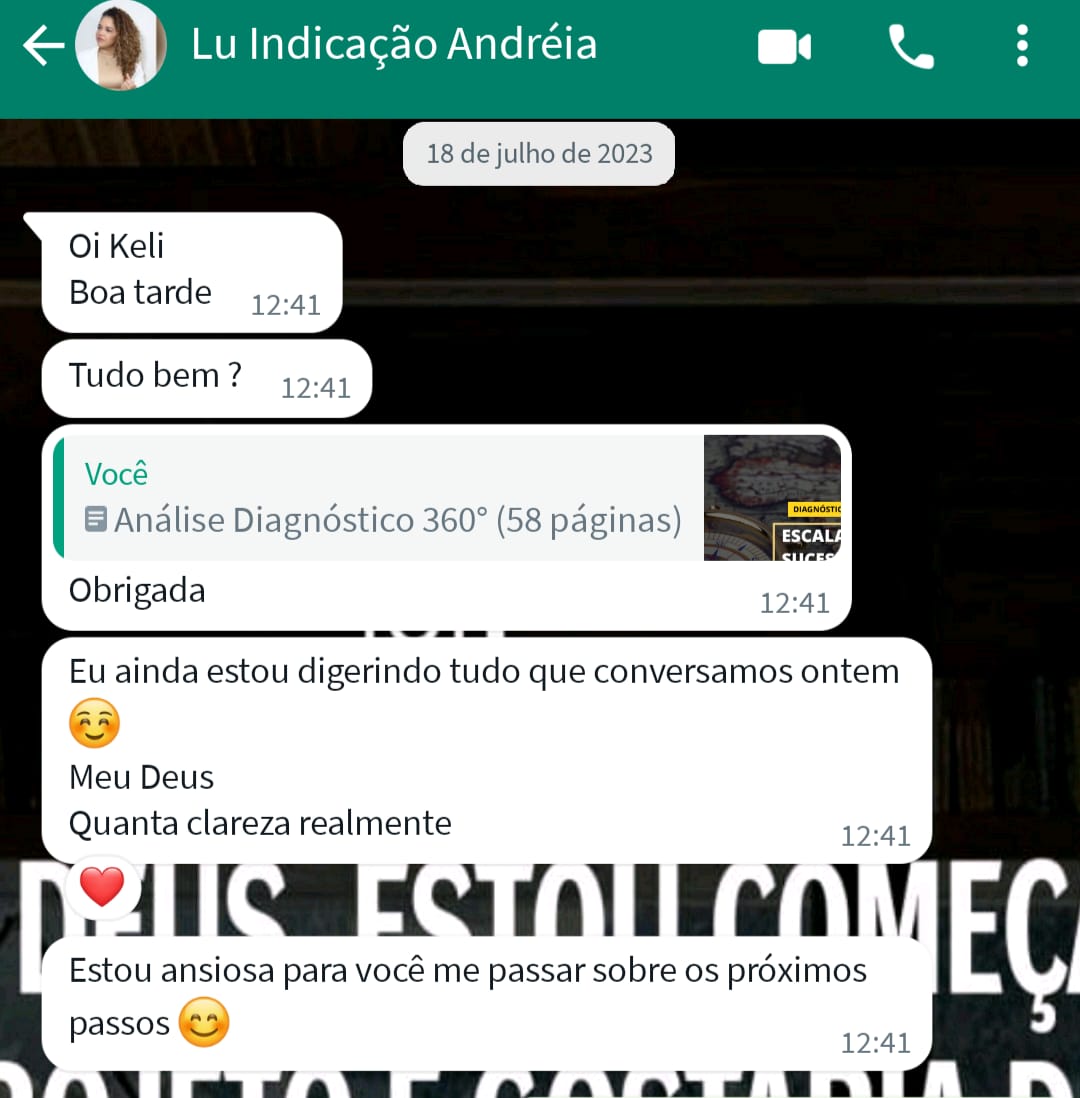Start a voice call with this contact
This screenshot has width=1080, height=1098.
point(910,47)
